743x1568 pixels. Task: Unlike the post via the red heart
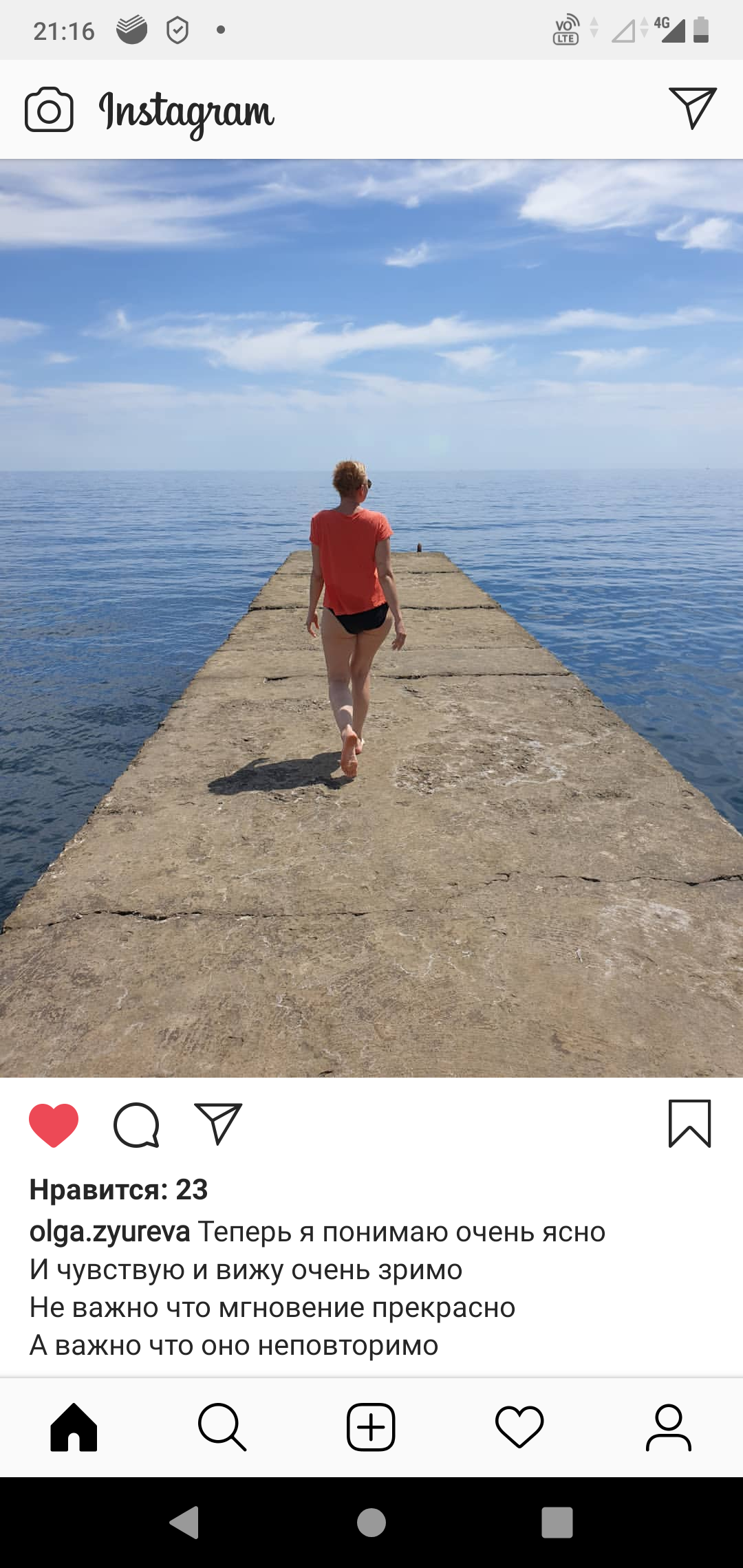point(54,1124)
